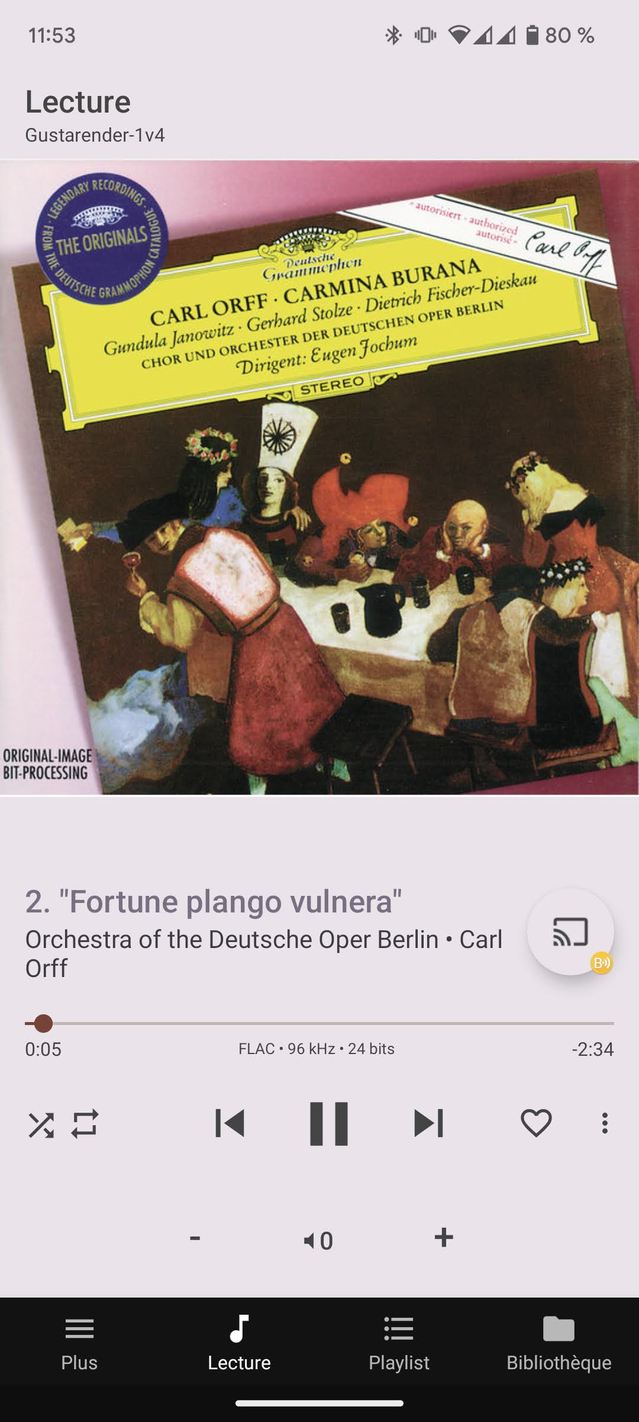Open the Plus menu tab
This screenshot has height=1422, width=639.
79,1342
